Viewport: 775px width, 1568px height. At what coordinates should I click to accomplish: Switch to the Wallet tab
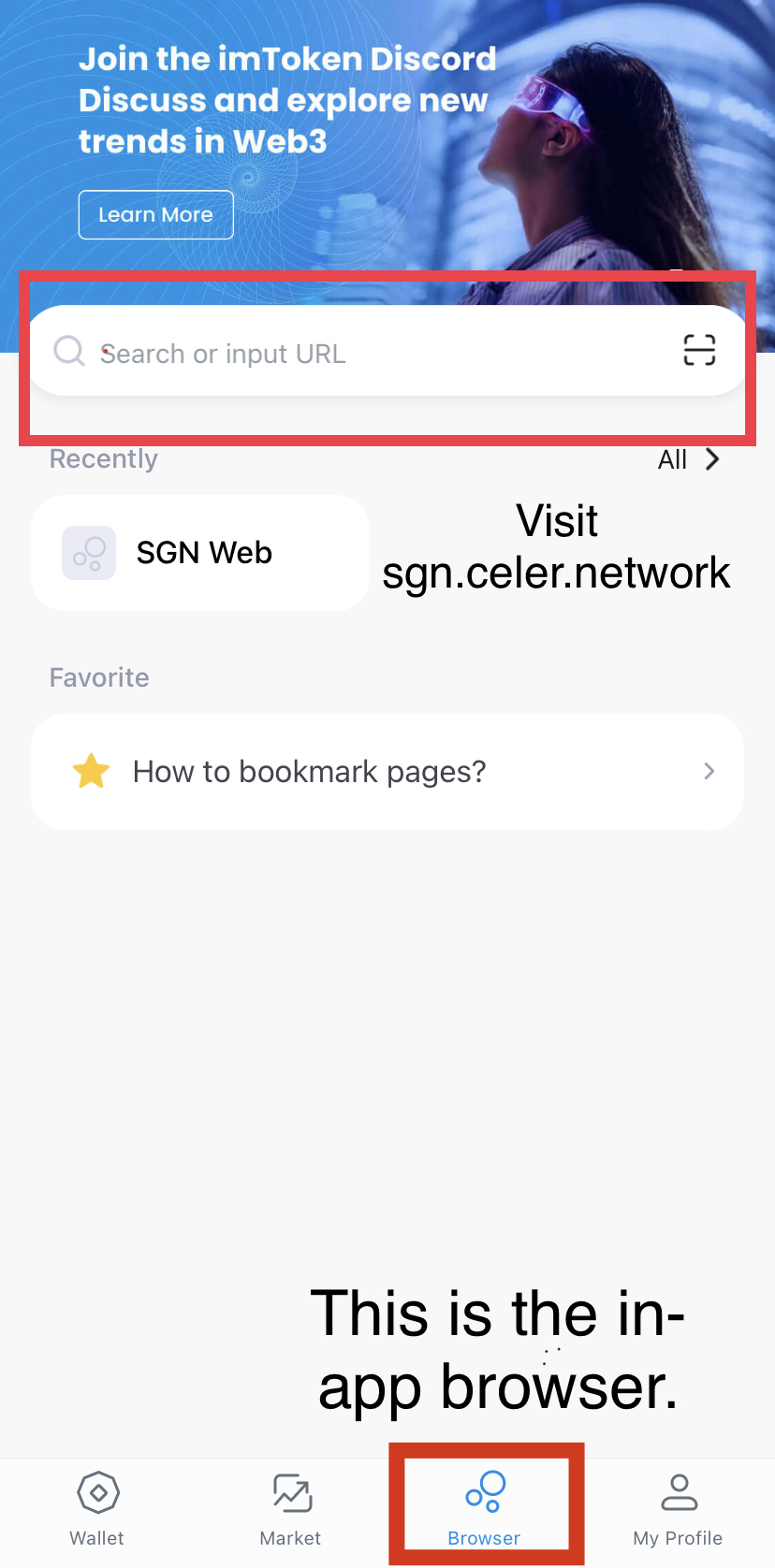pyautogui.click(x=97, y=1508)
